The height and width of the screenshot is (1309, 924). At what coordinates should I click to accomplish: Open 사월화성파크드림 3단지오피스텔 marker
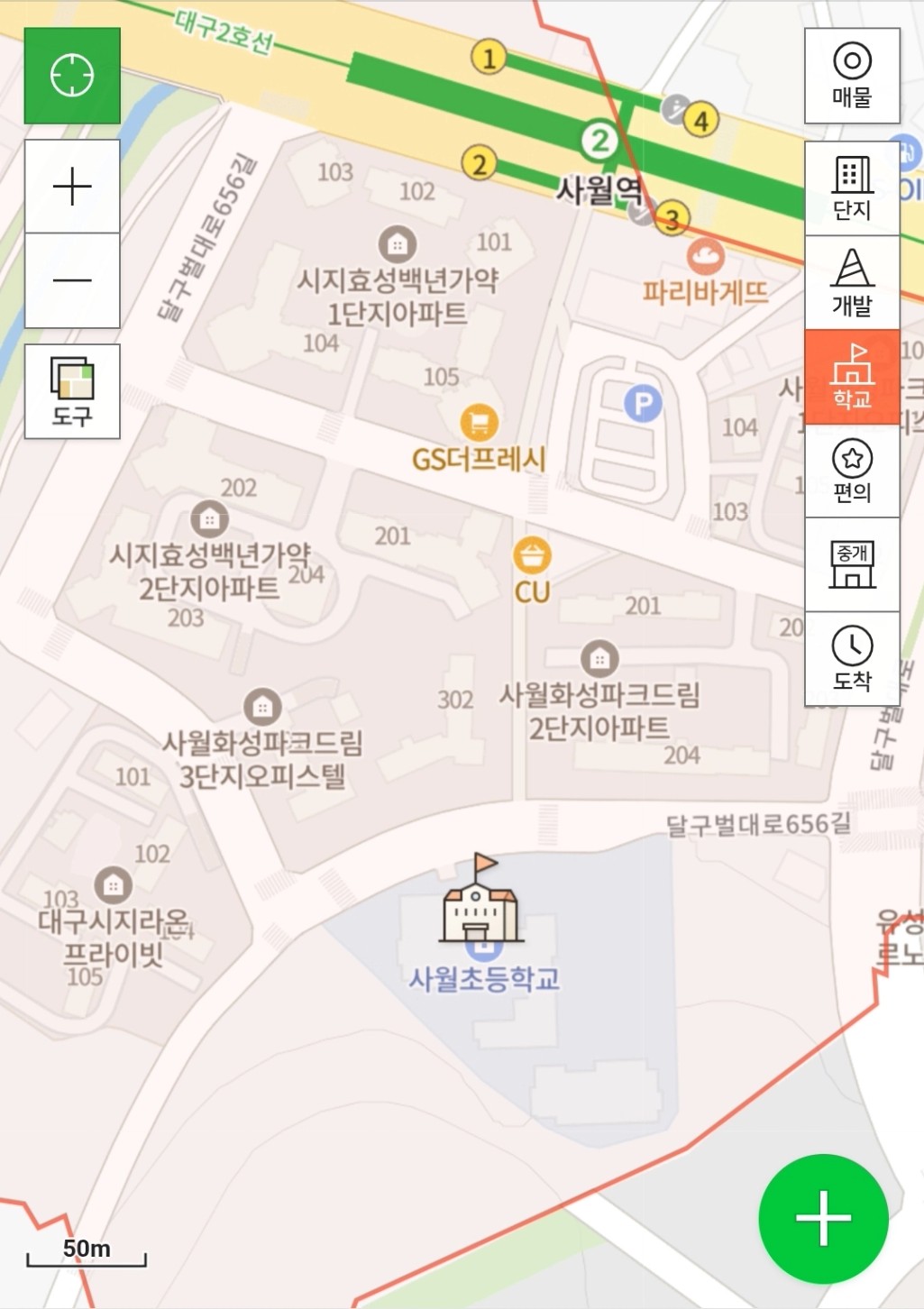[x=262, y=708]
